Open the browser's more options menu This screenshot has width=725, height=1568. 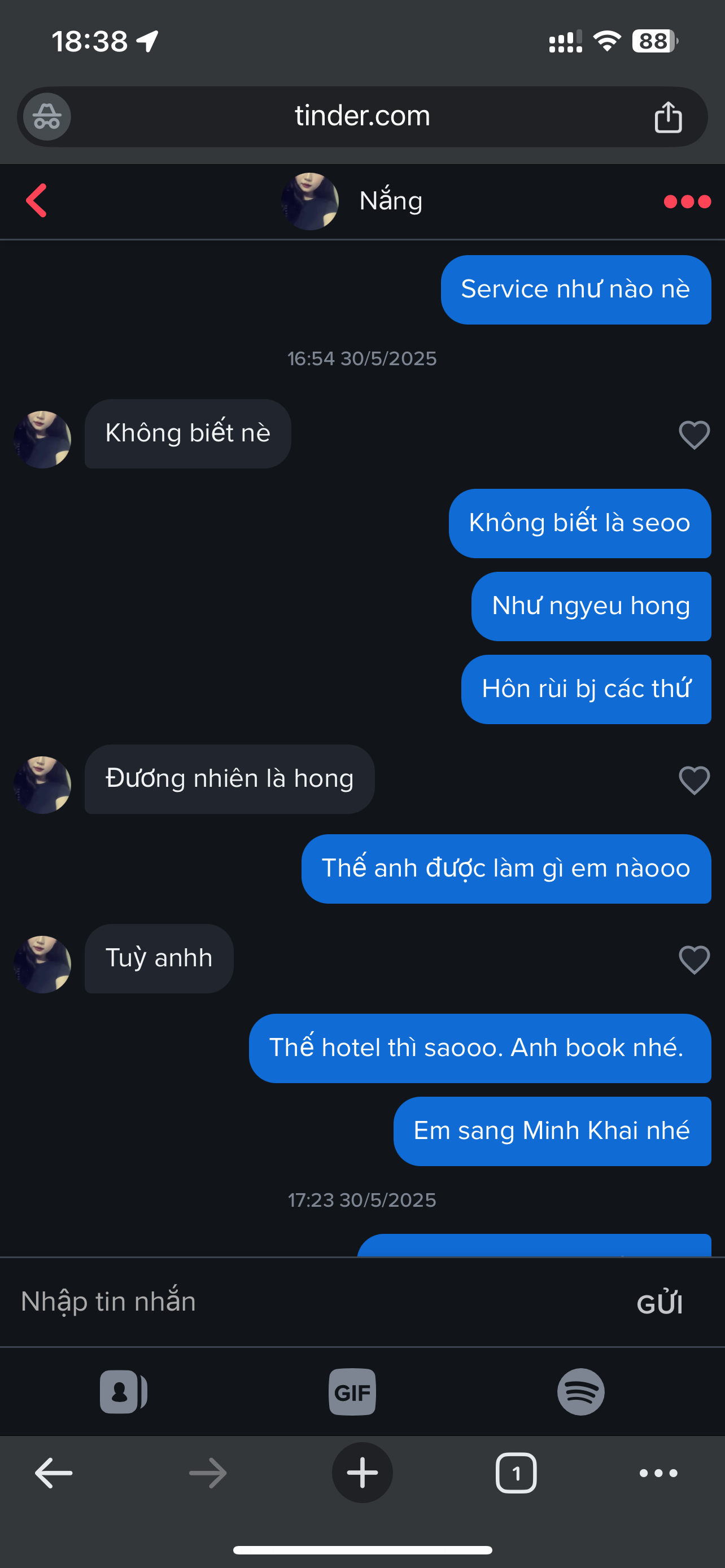658,1473
